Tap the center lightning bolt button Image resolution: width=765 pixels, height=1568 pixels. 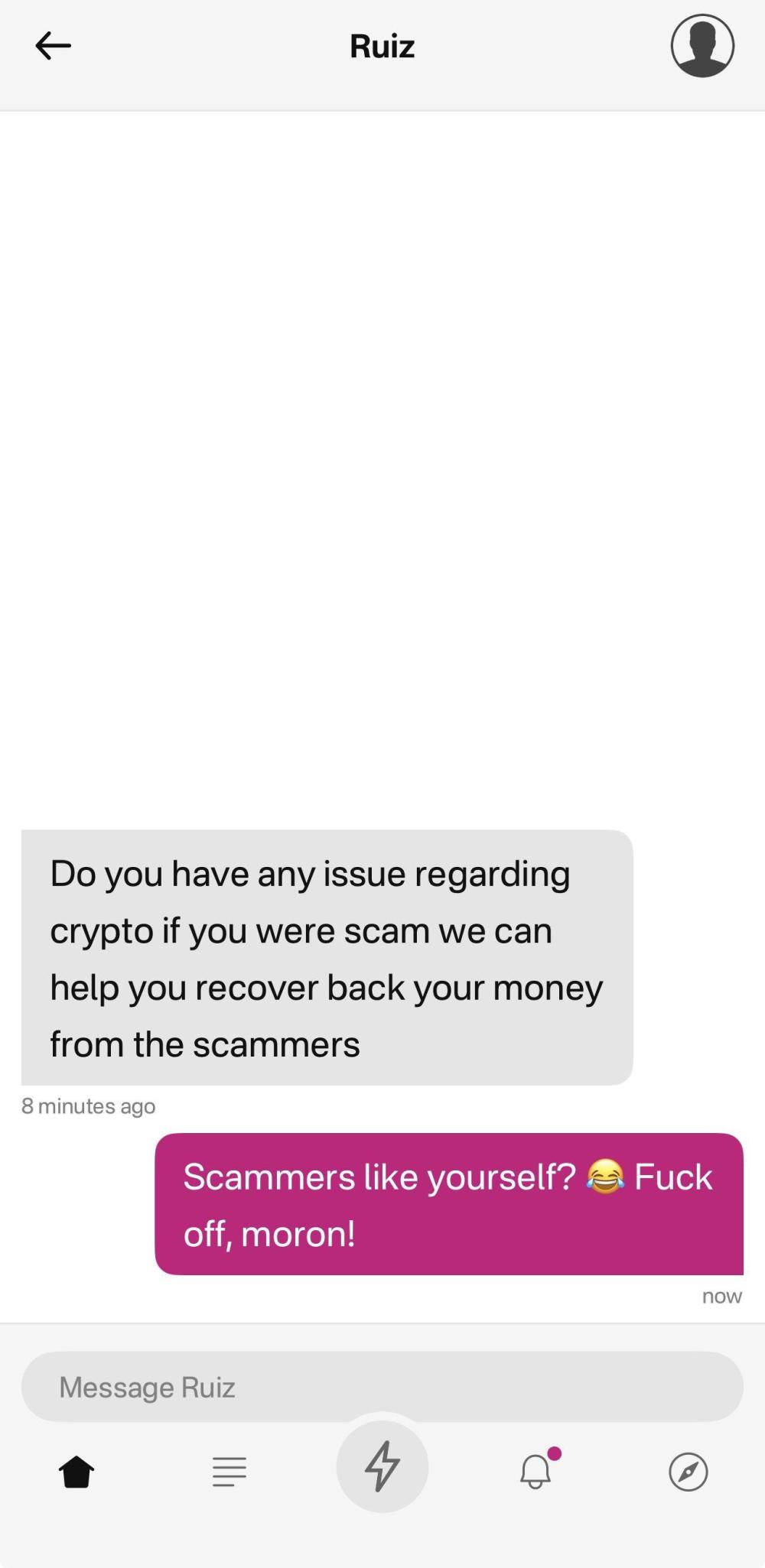click(382, 1466)
